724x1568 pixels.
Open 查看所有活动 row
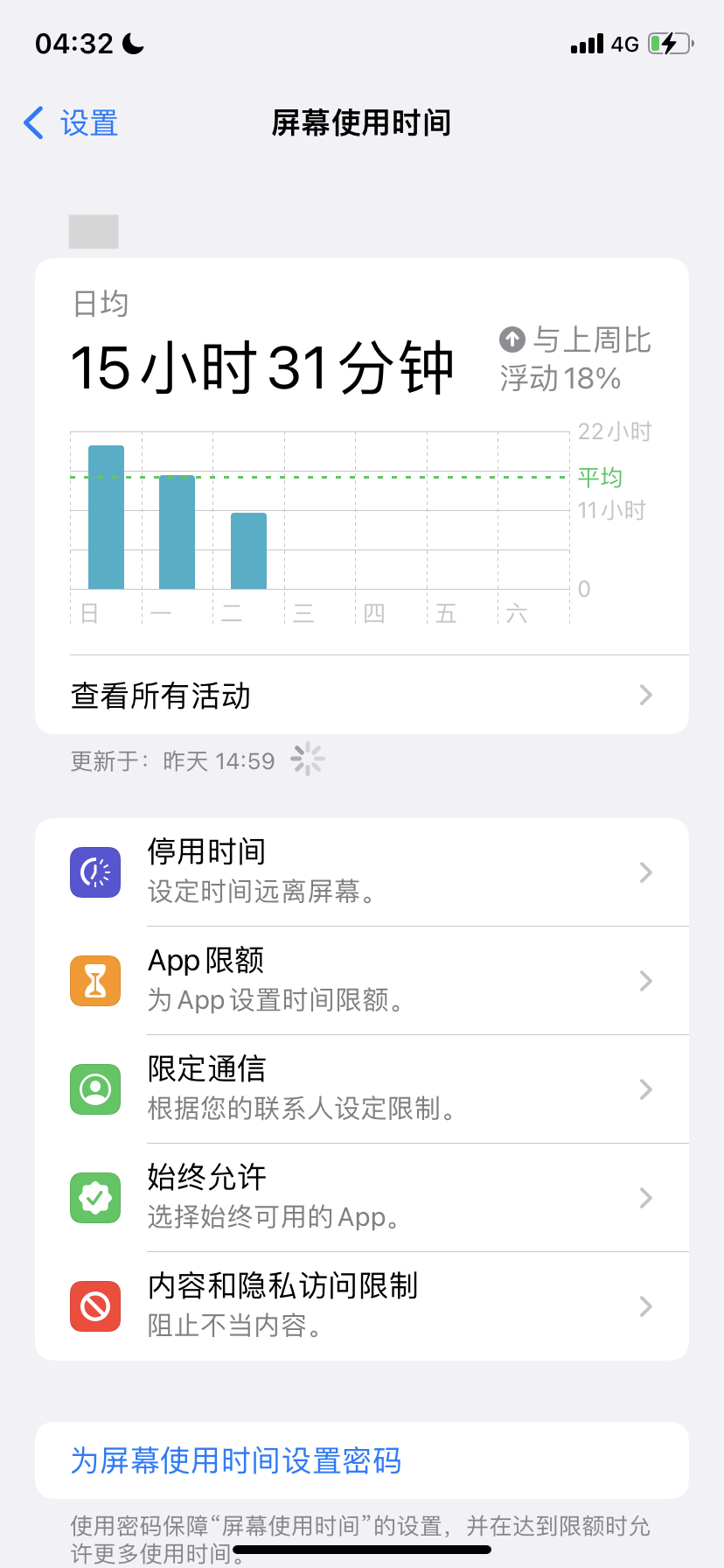(361, 696)
